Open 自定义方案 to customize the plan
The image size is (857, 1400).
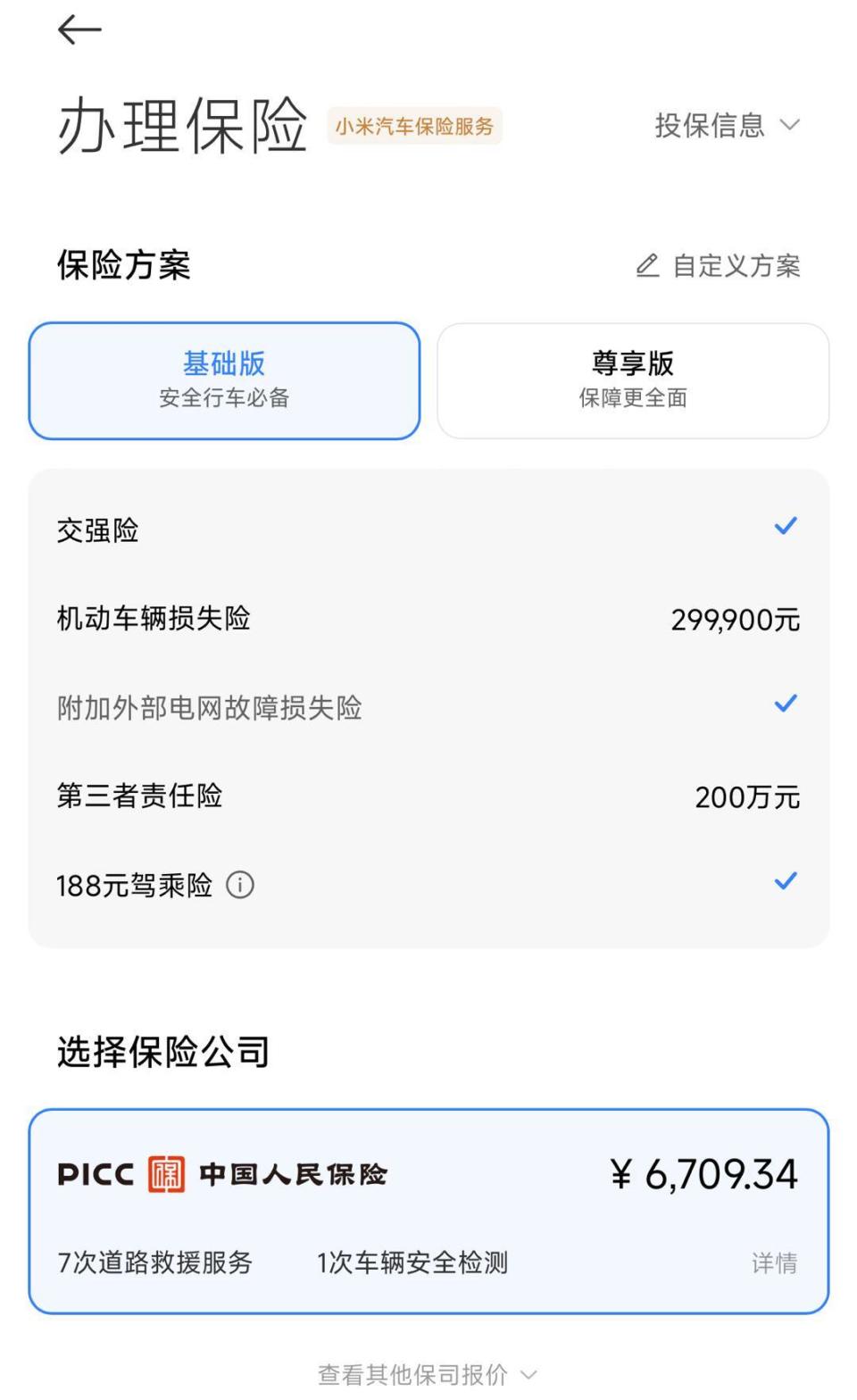[718, 265]
